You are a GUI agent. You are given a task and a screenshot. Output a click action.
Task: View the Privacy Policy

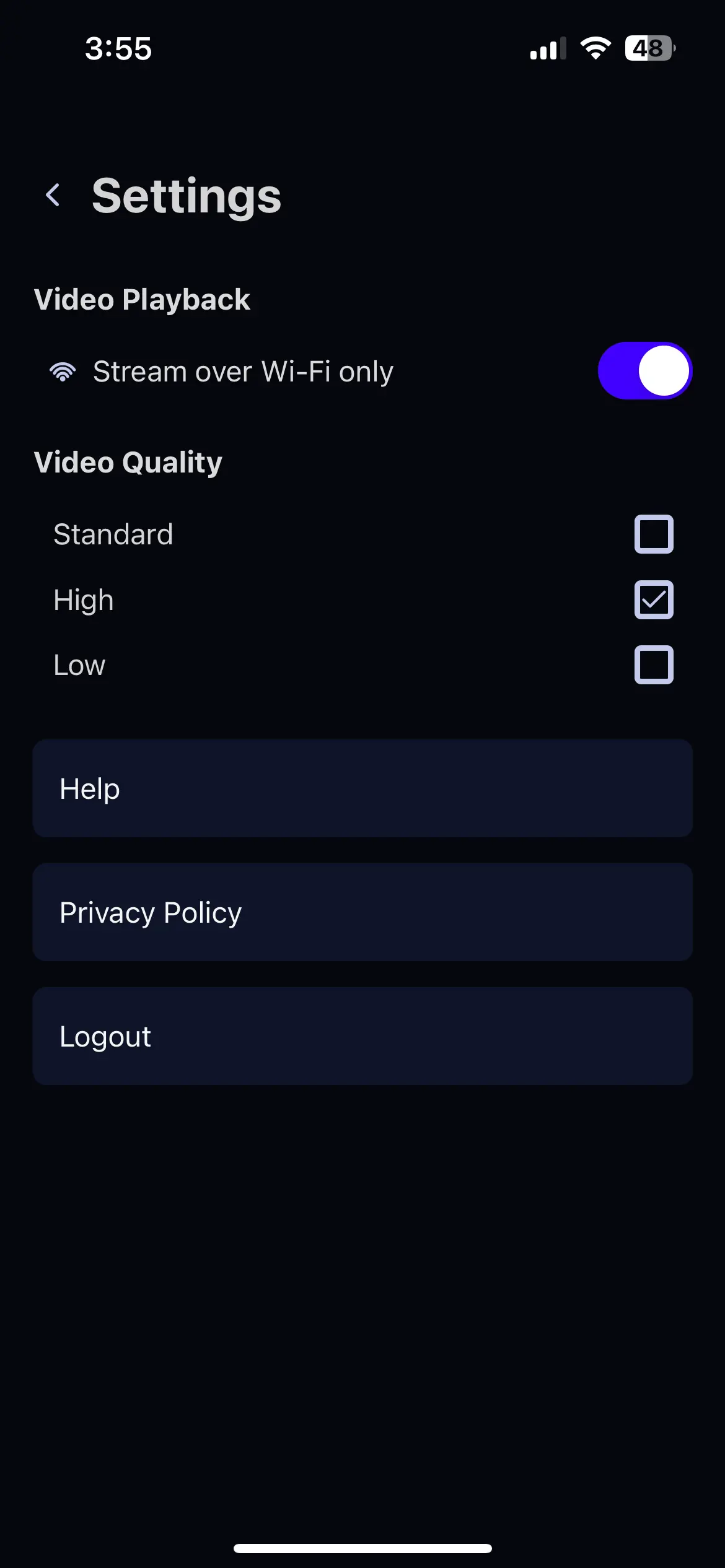(362, 912)
